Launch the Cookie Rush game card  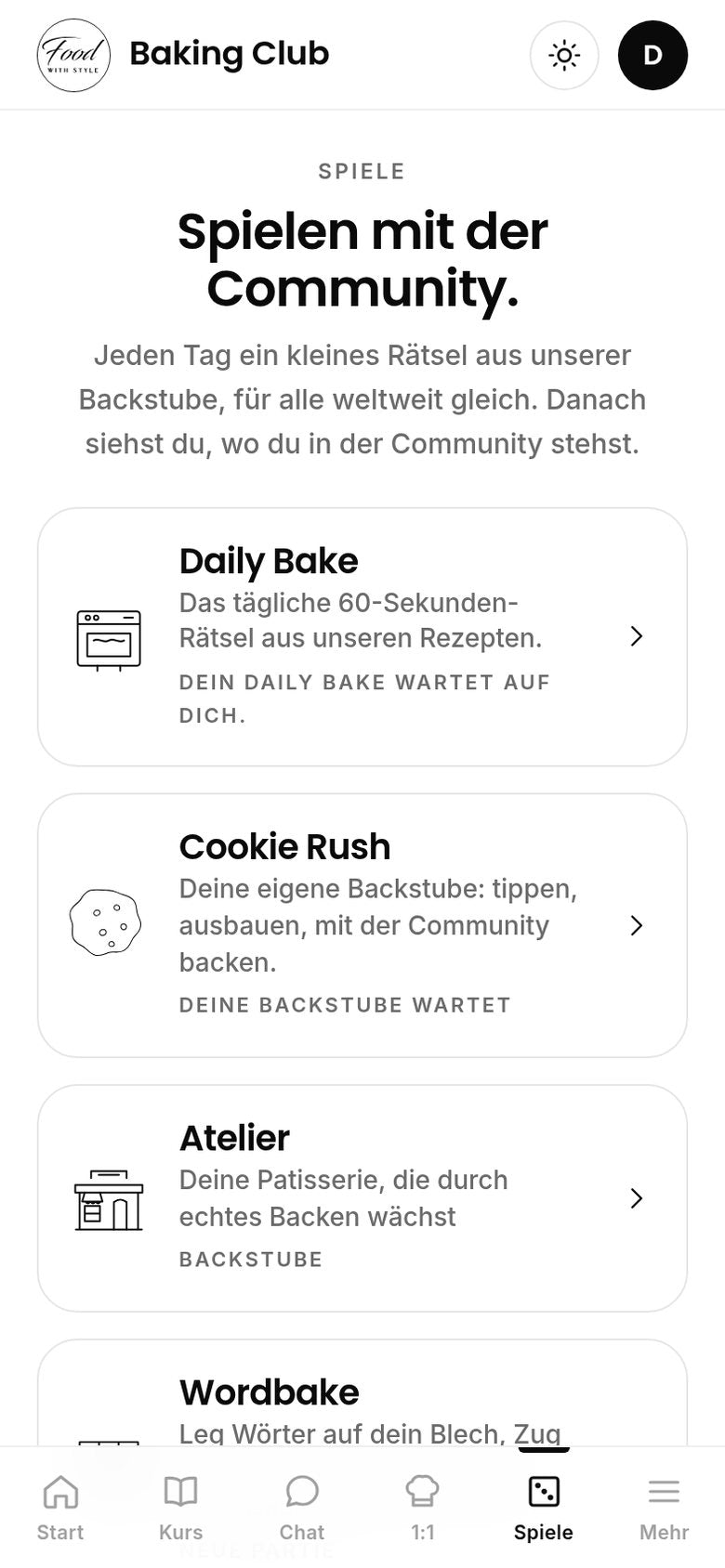[362, 925]
